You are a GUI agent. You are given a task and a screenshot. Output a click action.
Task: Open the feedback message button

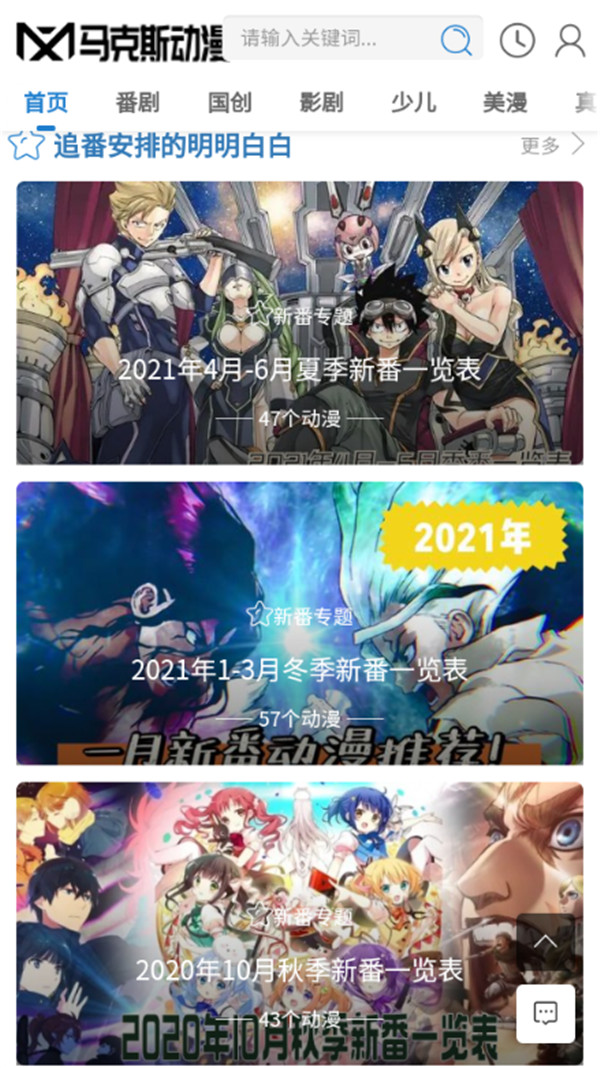point(545,1013)
